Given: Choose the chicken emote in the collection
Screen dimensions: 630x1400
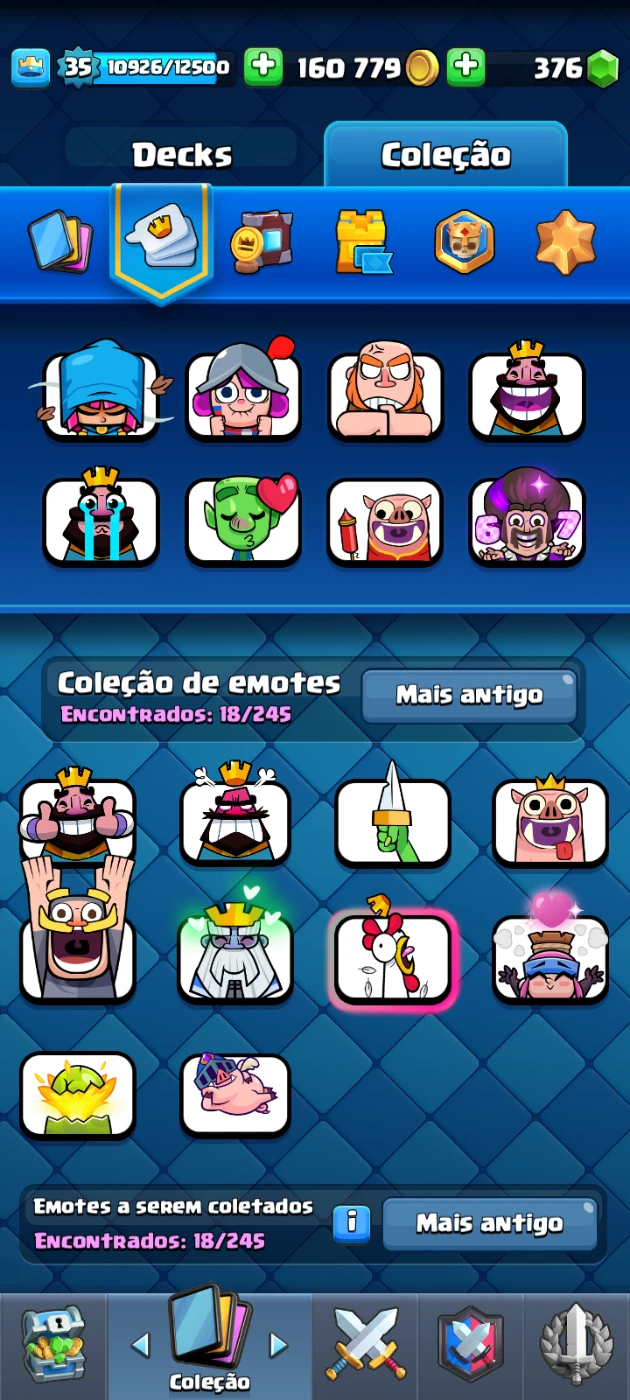Looking at the screenshot, I should [x=393, y=958].
